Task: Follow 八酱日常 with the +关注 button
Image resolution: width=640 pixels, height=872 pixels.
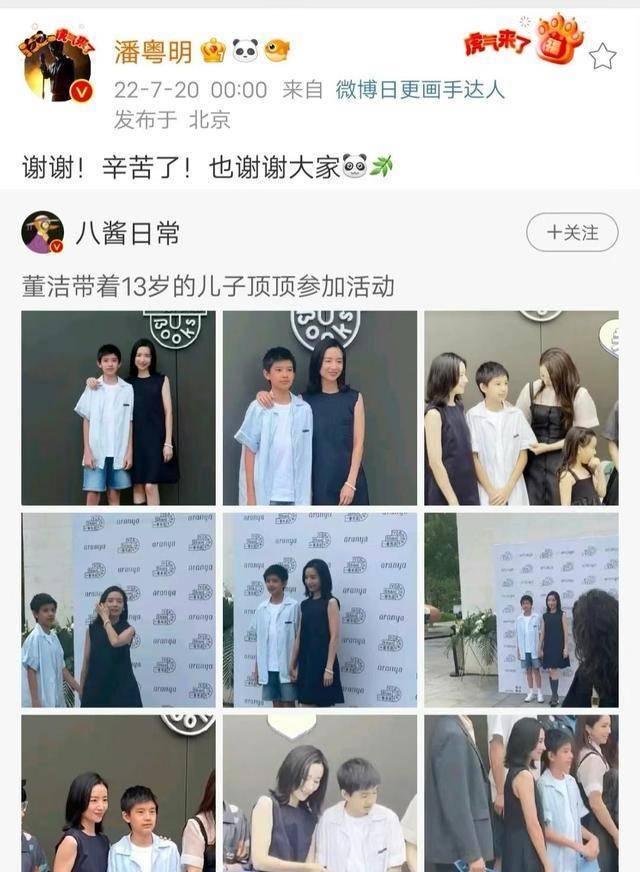Action: pos(572,233)
